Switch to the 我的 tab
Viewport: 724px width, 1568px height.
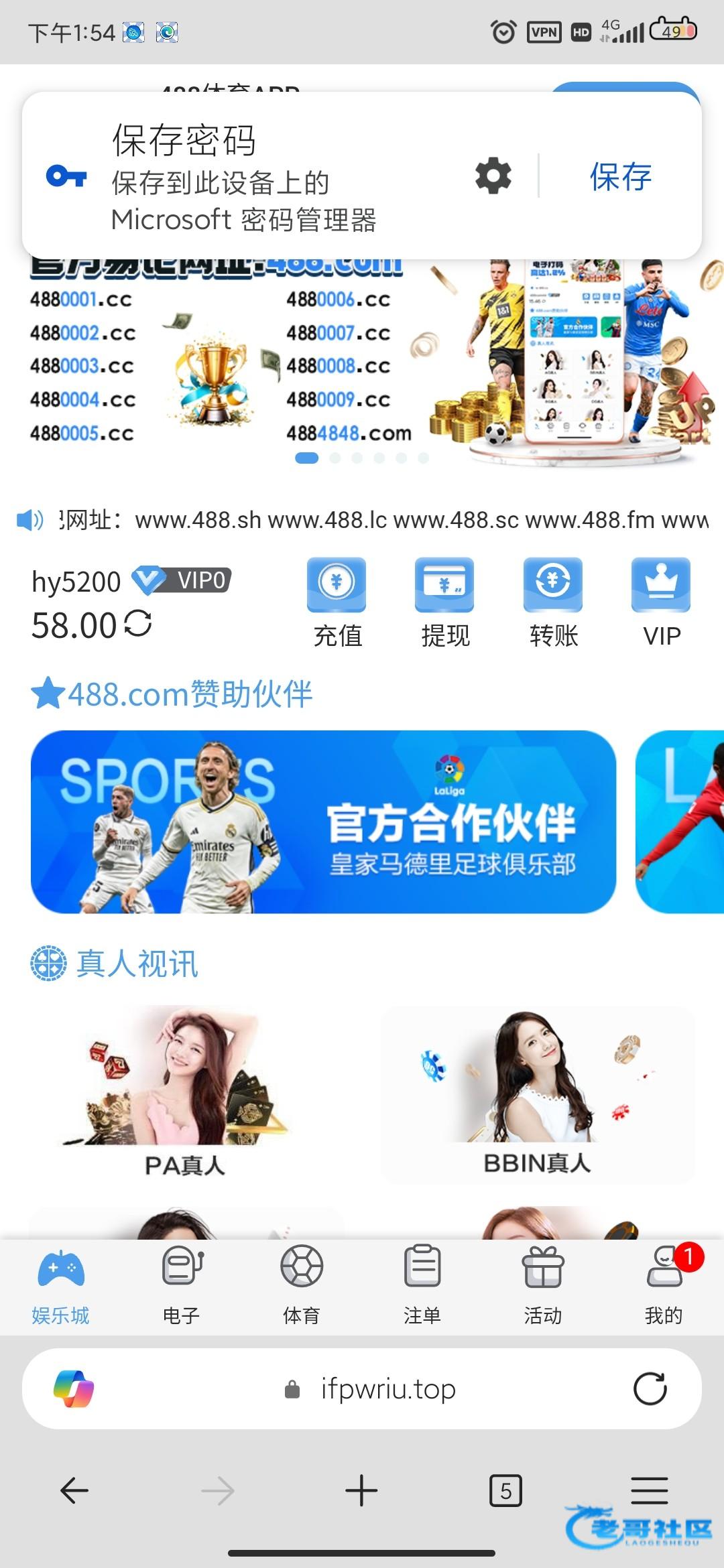tap(664, 1285)
